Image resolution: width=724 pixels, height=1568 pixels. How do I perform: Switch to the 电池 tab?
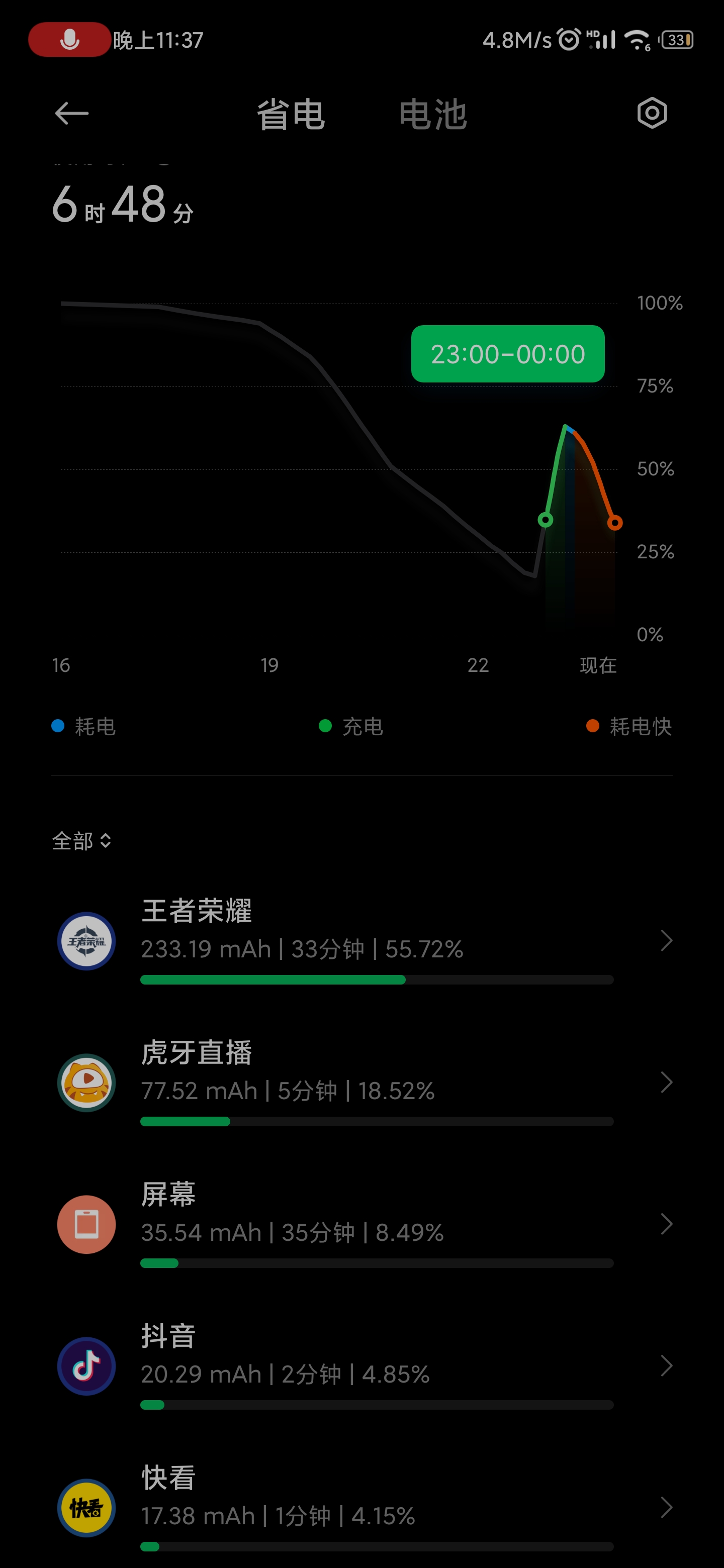click(432, 115)
